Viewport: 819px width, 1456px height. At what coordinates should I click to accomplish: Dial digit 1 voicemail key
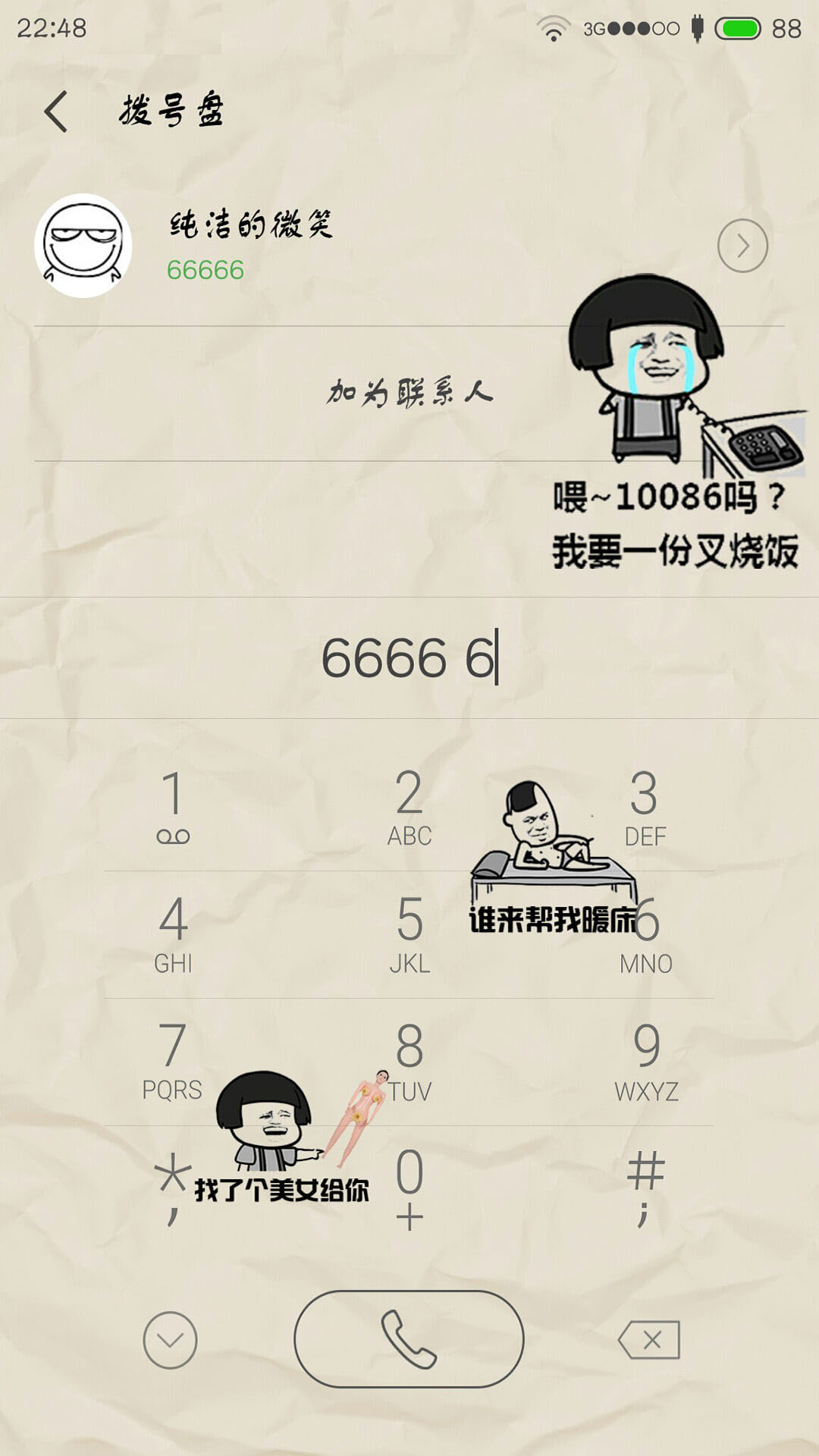[x=173, y=807]
